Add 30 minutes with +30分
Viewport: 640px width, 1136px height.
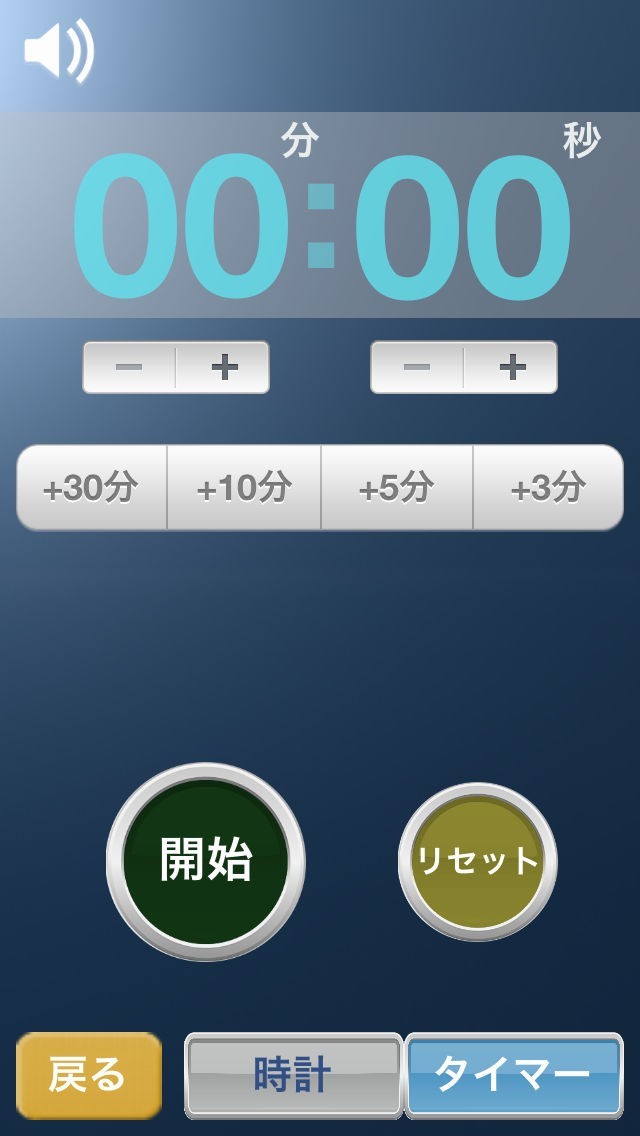click(91, 488)
